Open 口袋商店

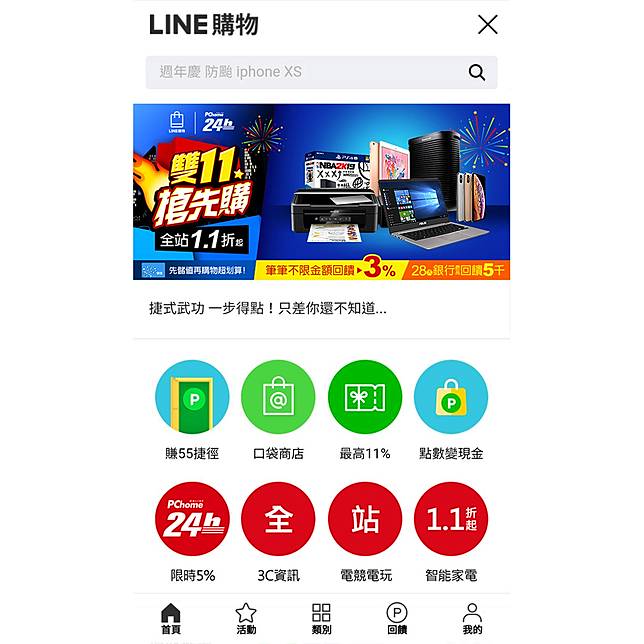click(x=278, y=398)
